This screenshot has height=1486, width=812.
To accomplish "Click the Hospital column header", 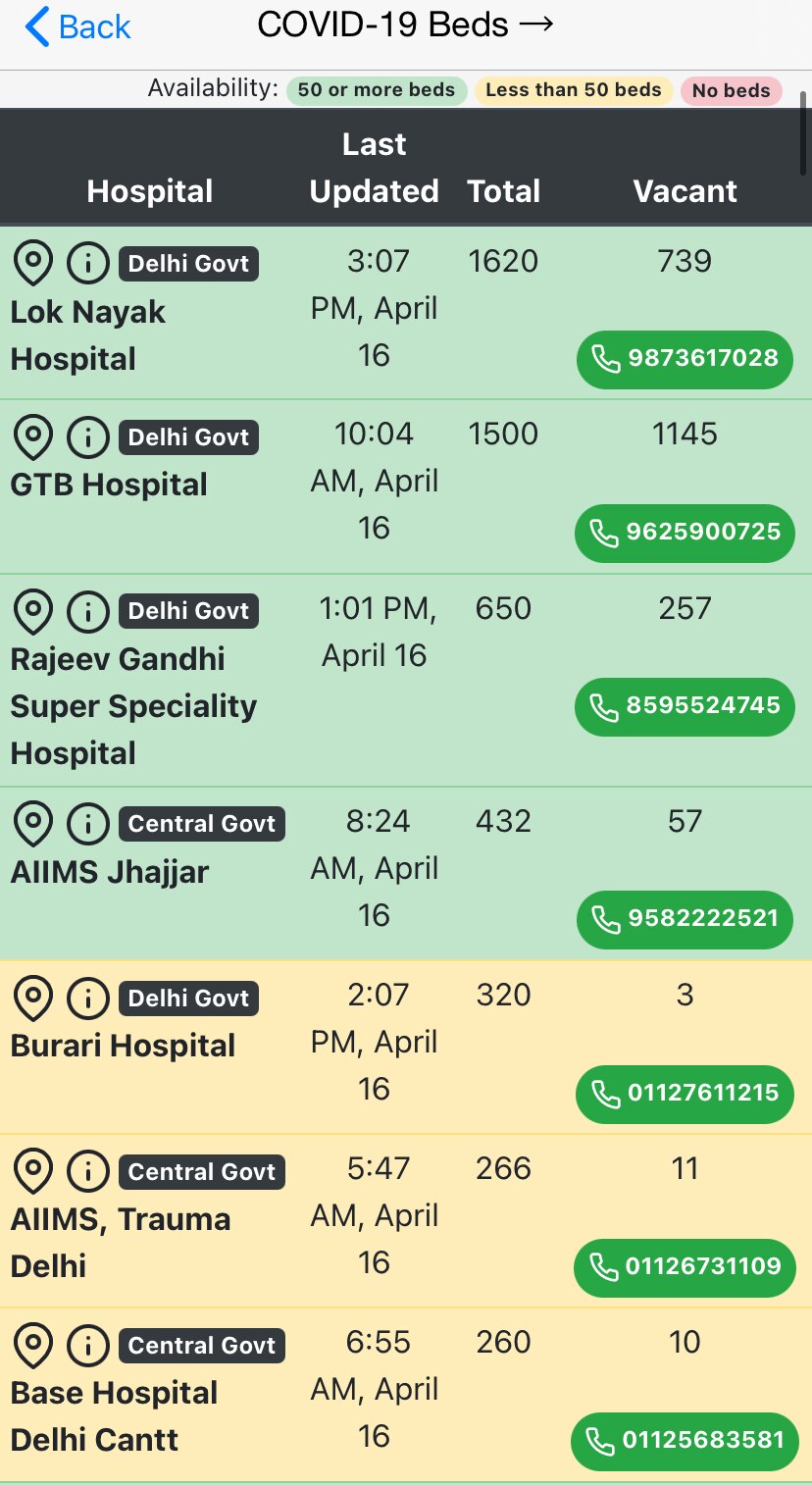I will [x=149, y=191].
